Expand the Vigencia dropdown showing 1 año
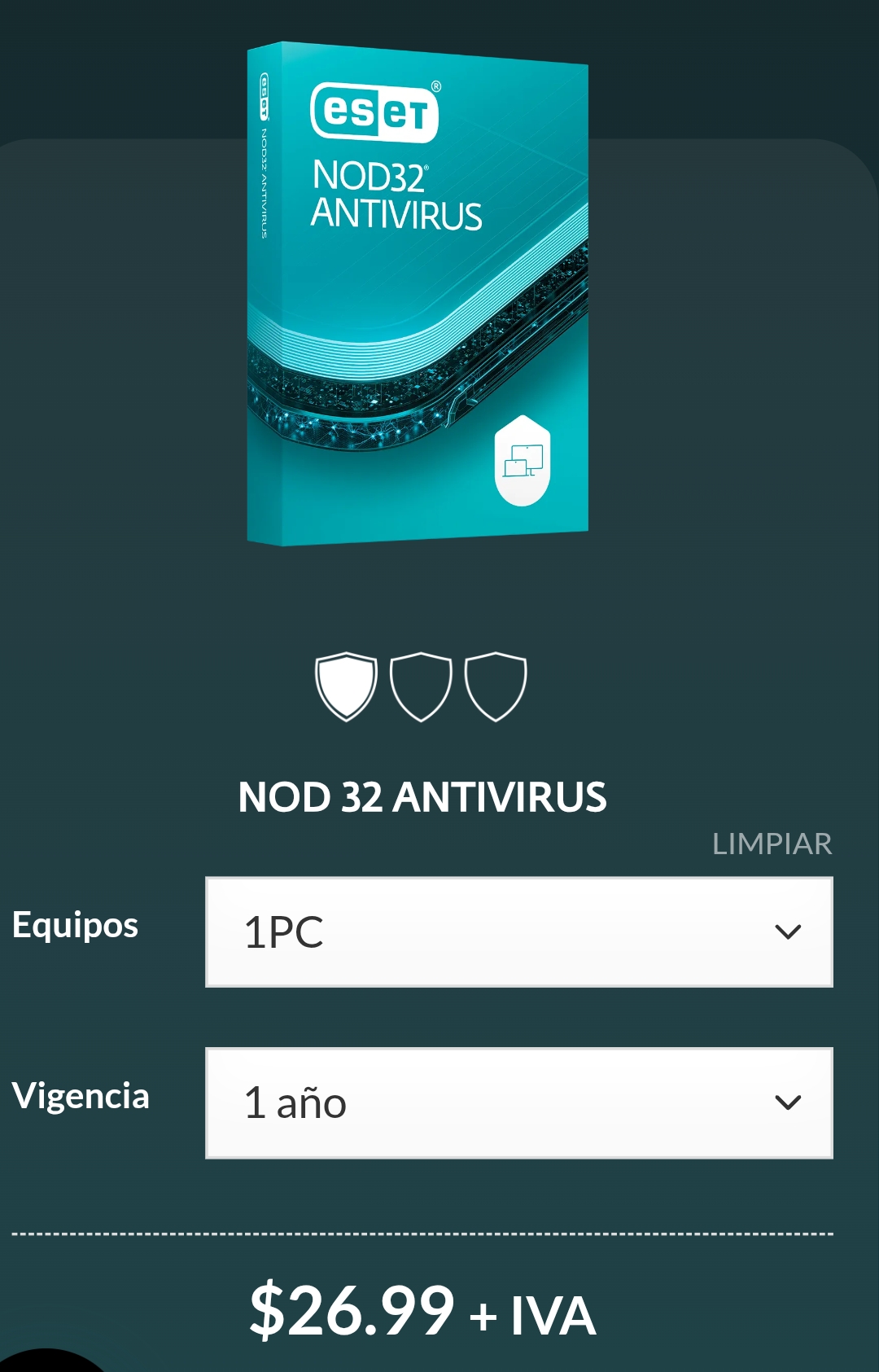Screen dimensions: 879x1372 click(x=518, y=1103)
